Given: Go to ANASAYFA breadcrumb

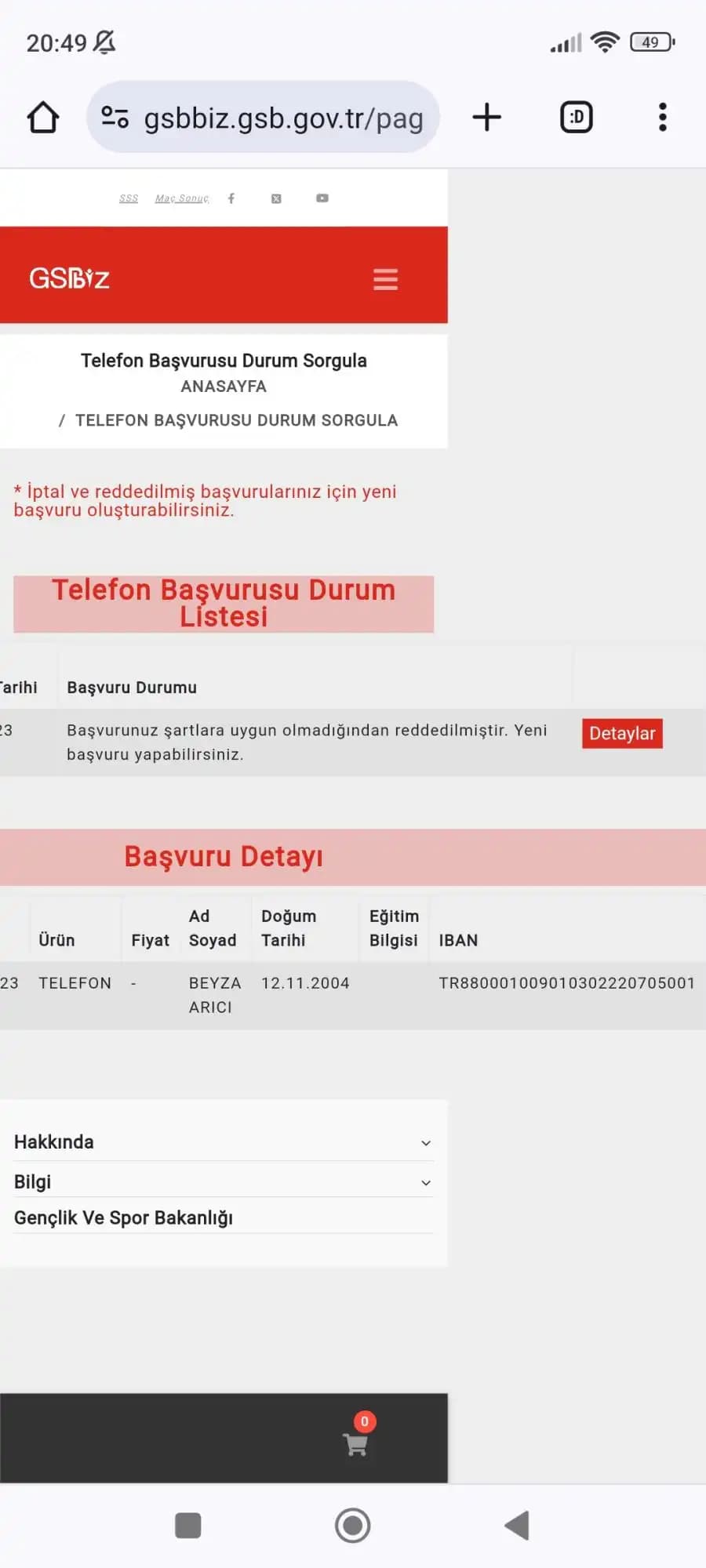Looking at the screenshot, I should [x=224, y=387].
